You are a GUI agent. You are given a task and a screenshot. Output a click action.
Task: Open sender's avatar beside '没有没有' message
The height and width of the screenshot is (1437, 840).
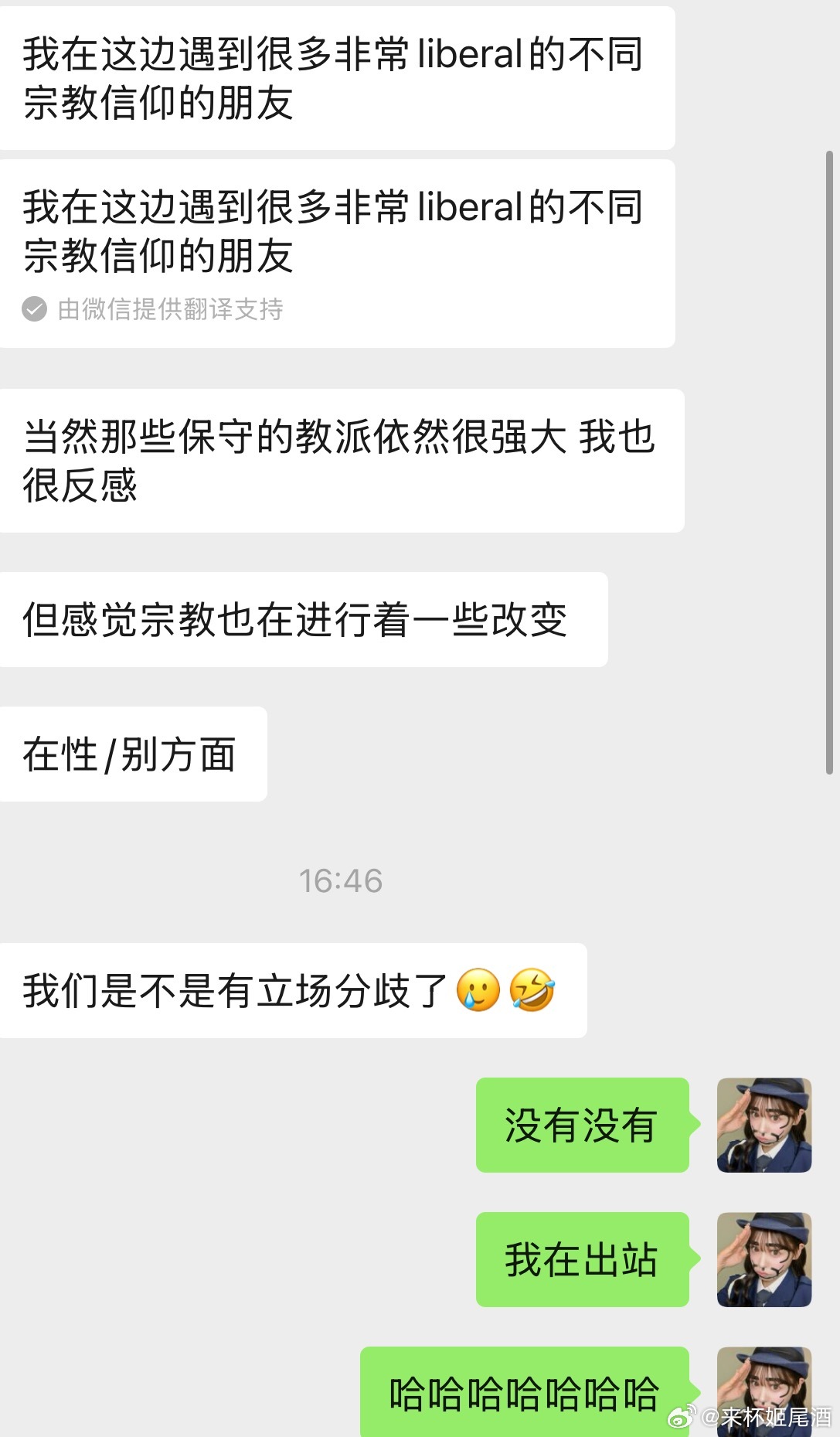click(x=764, y=1125)
